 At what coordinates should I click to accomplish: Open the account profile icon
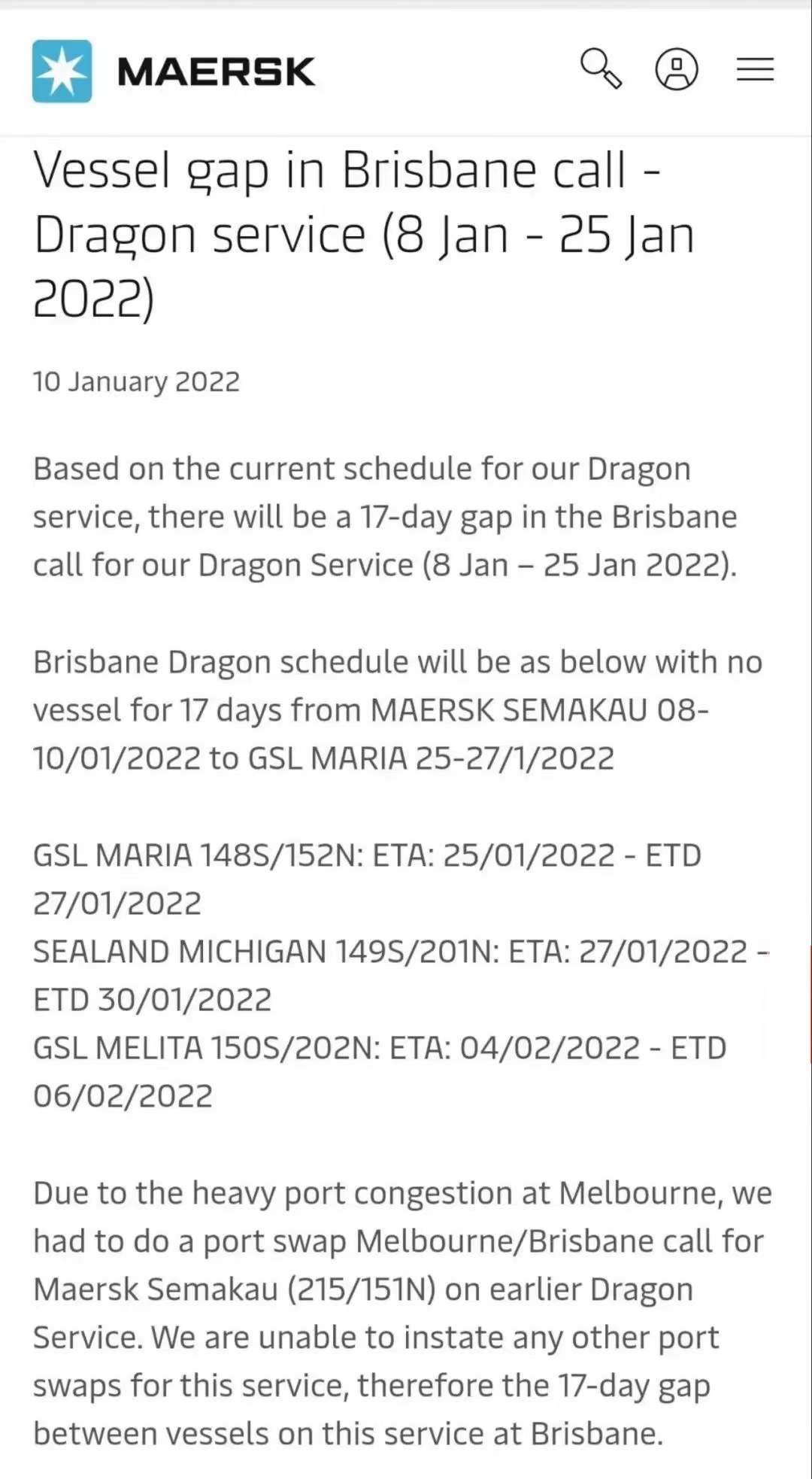[x=677, y=69]
